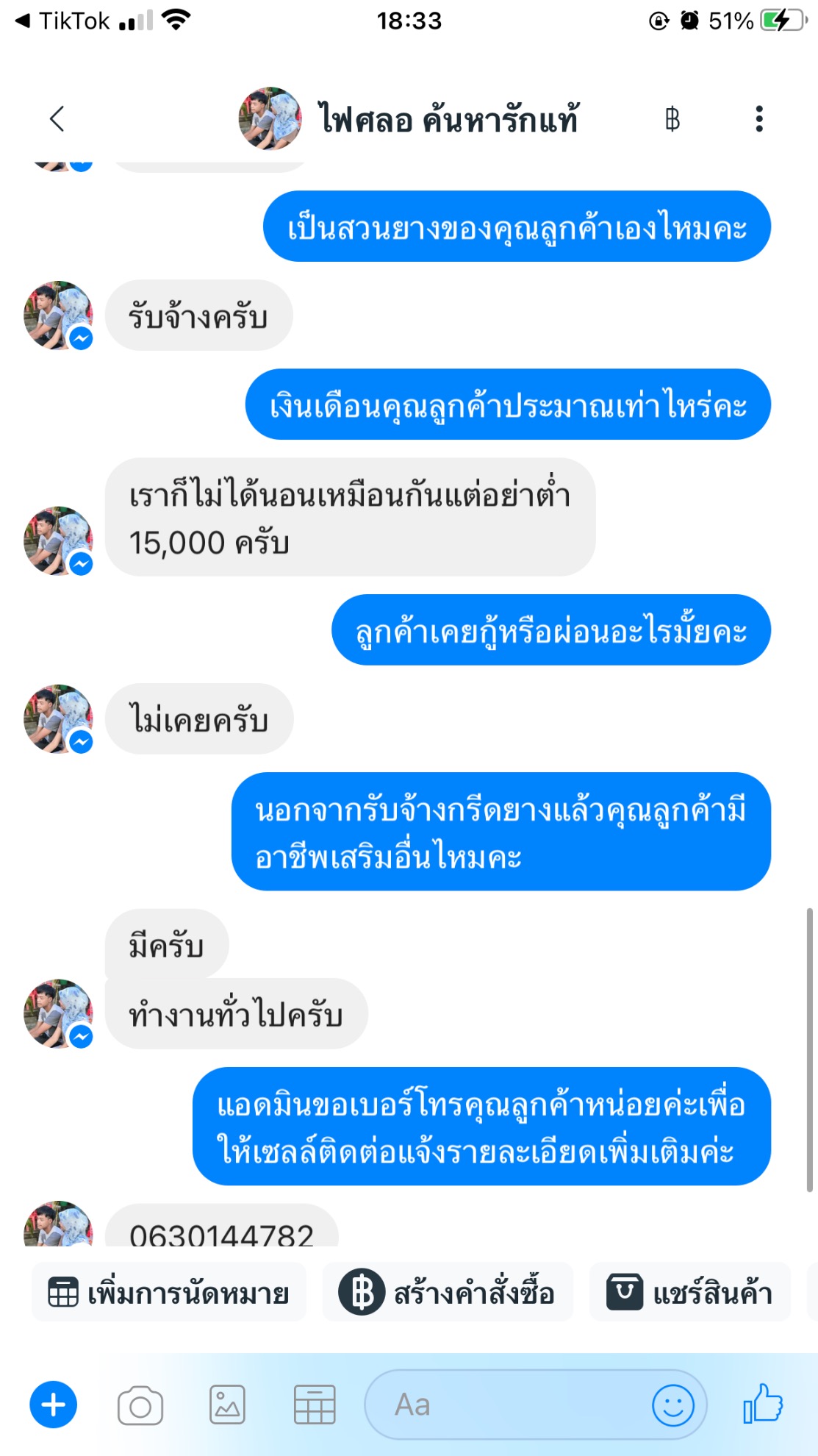Image resolution: width=818 pixels, height=1456 pixels.
Task: Focus the Aa message input field
Action: coord(507,1405)
